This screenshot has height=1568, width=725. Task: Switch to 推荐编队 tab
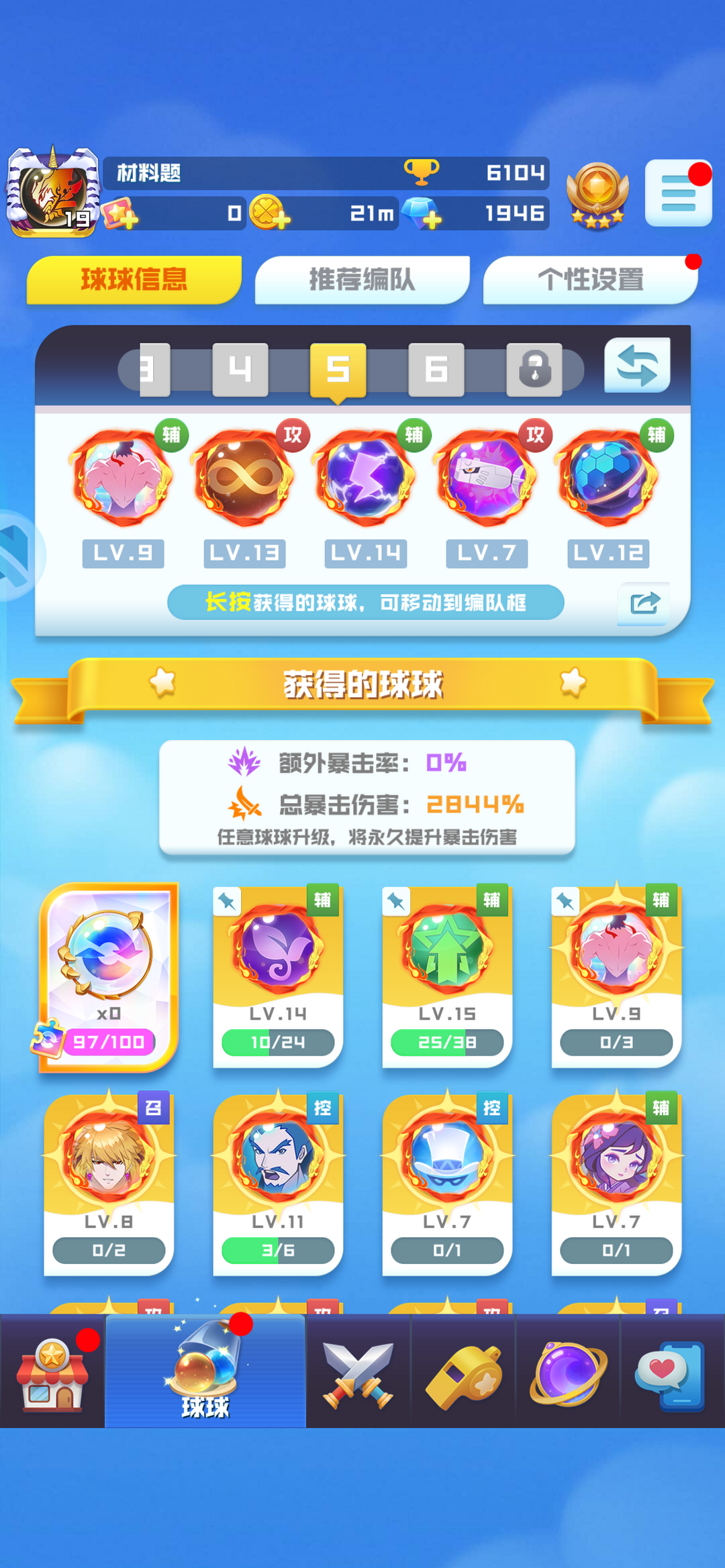[362, 280]
